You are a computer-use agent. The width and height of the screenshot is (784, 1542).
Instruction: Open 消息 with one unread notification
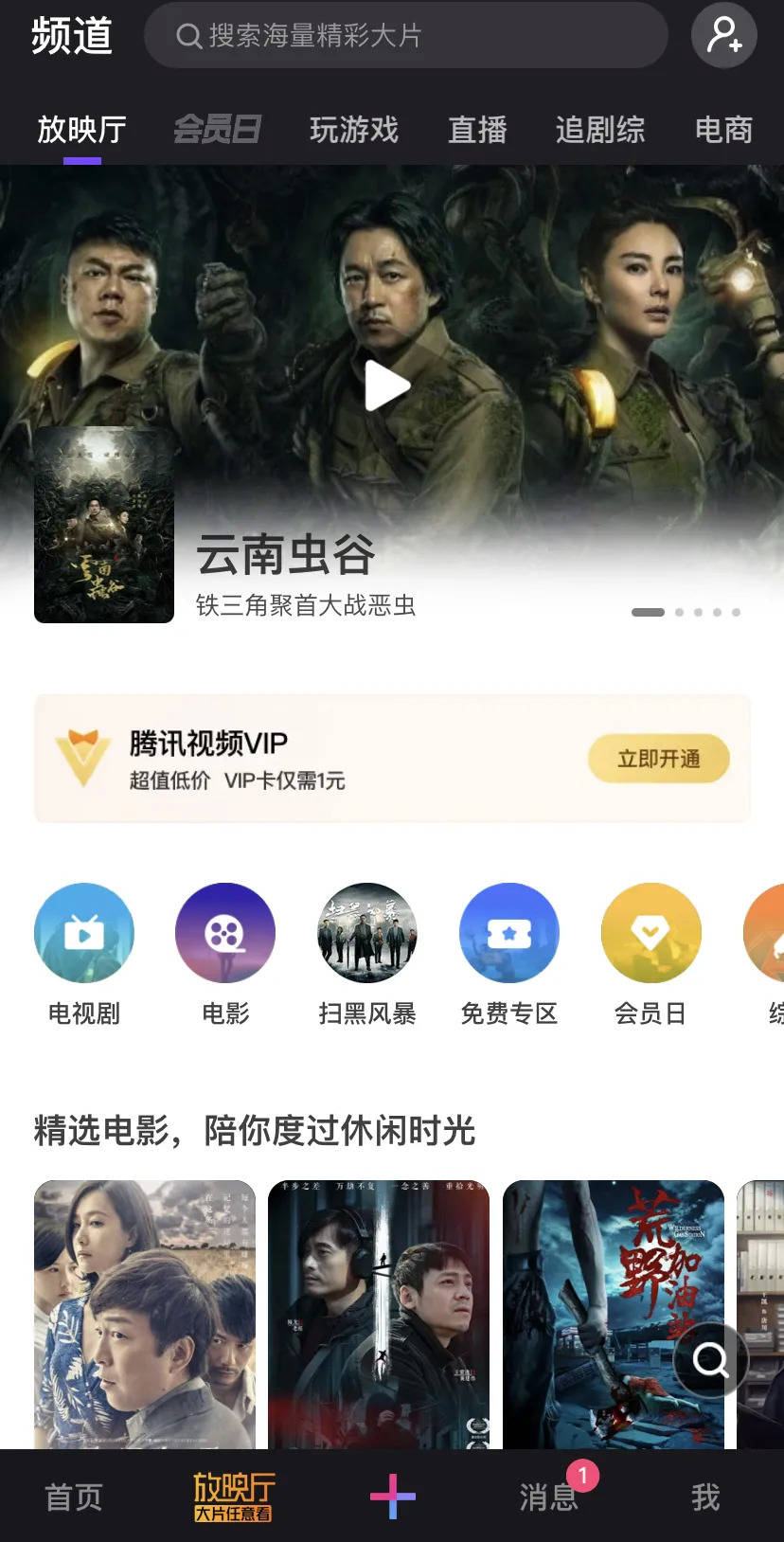pos(549,1497)
